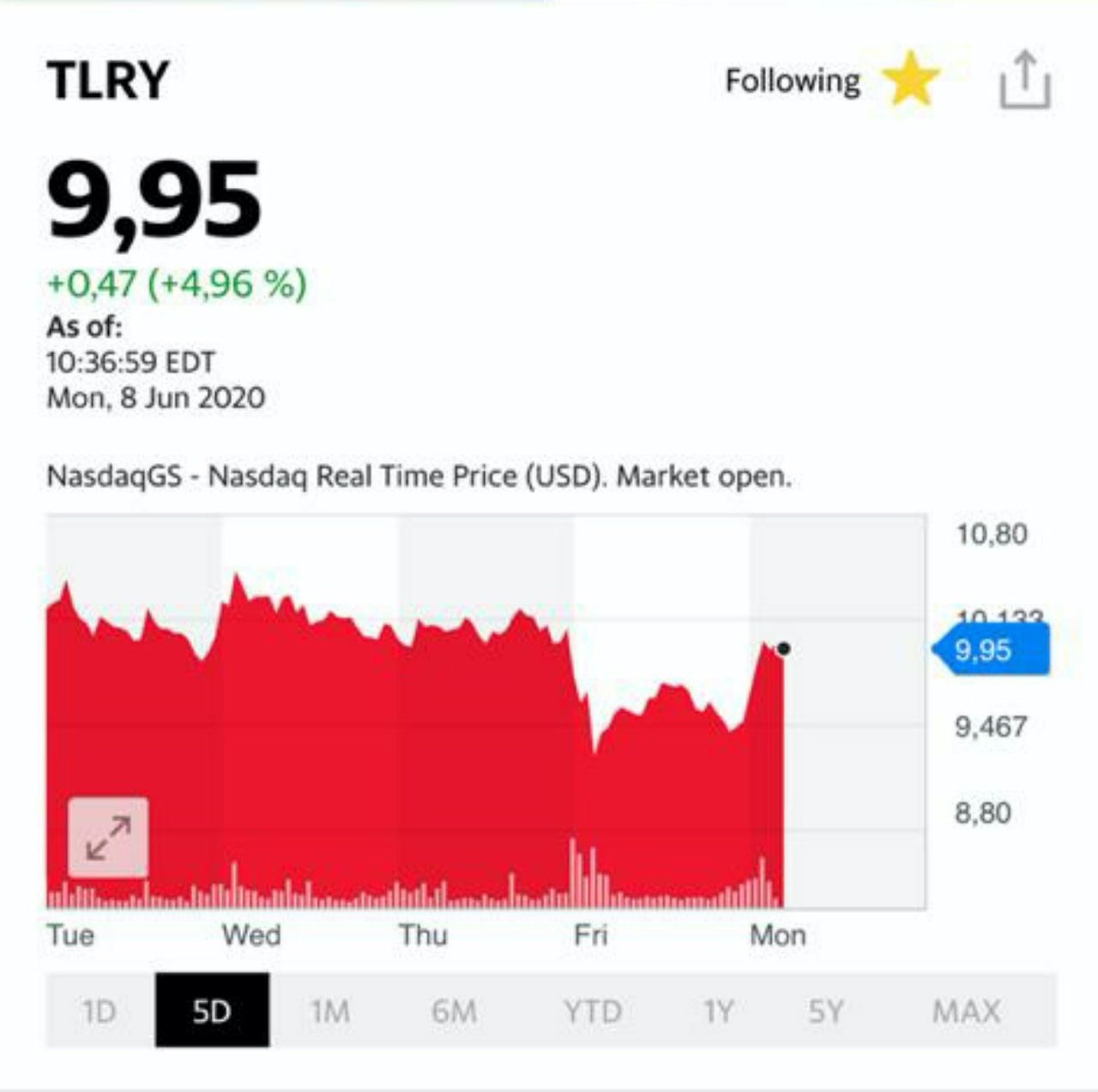Switch chart range to 1D

[99, 1011]
